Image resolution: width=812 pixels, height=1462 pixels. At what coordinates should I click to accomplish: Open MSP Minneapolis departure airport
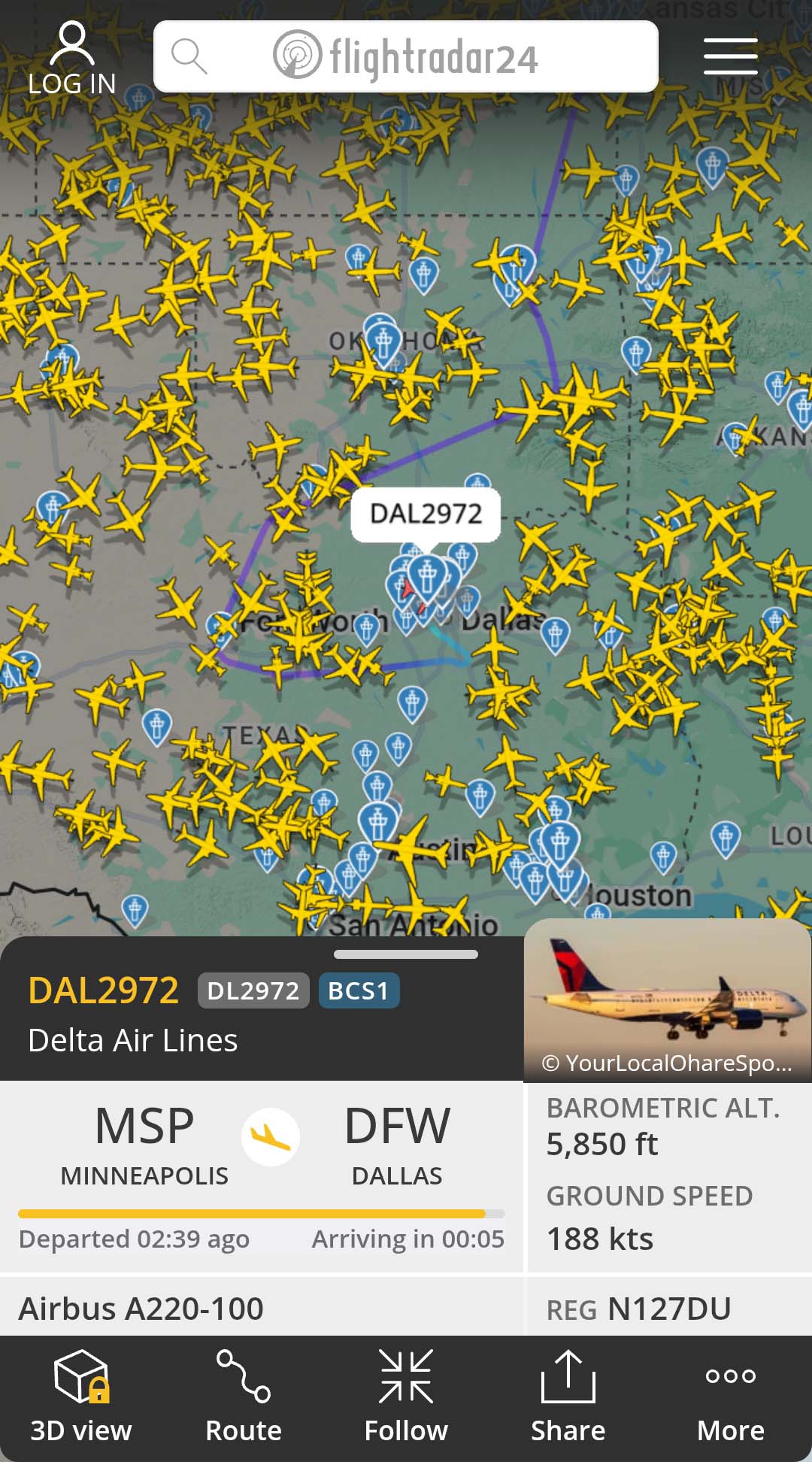[144, 1145]
